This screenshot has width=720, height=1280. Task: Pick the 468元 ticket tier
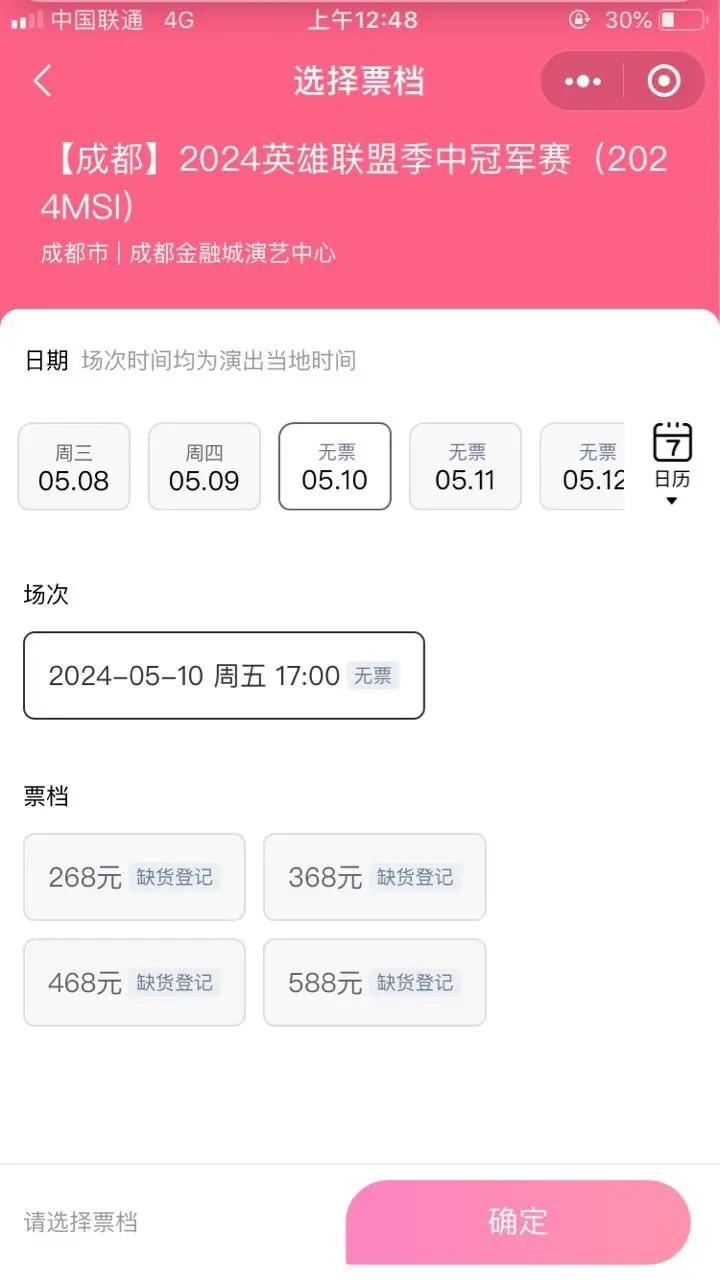tap(134, 982)
